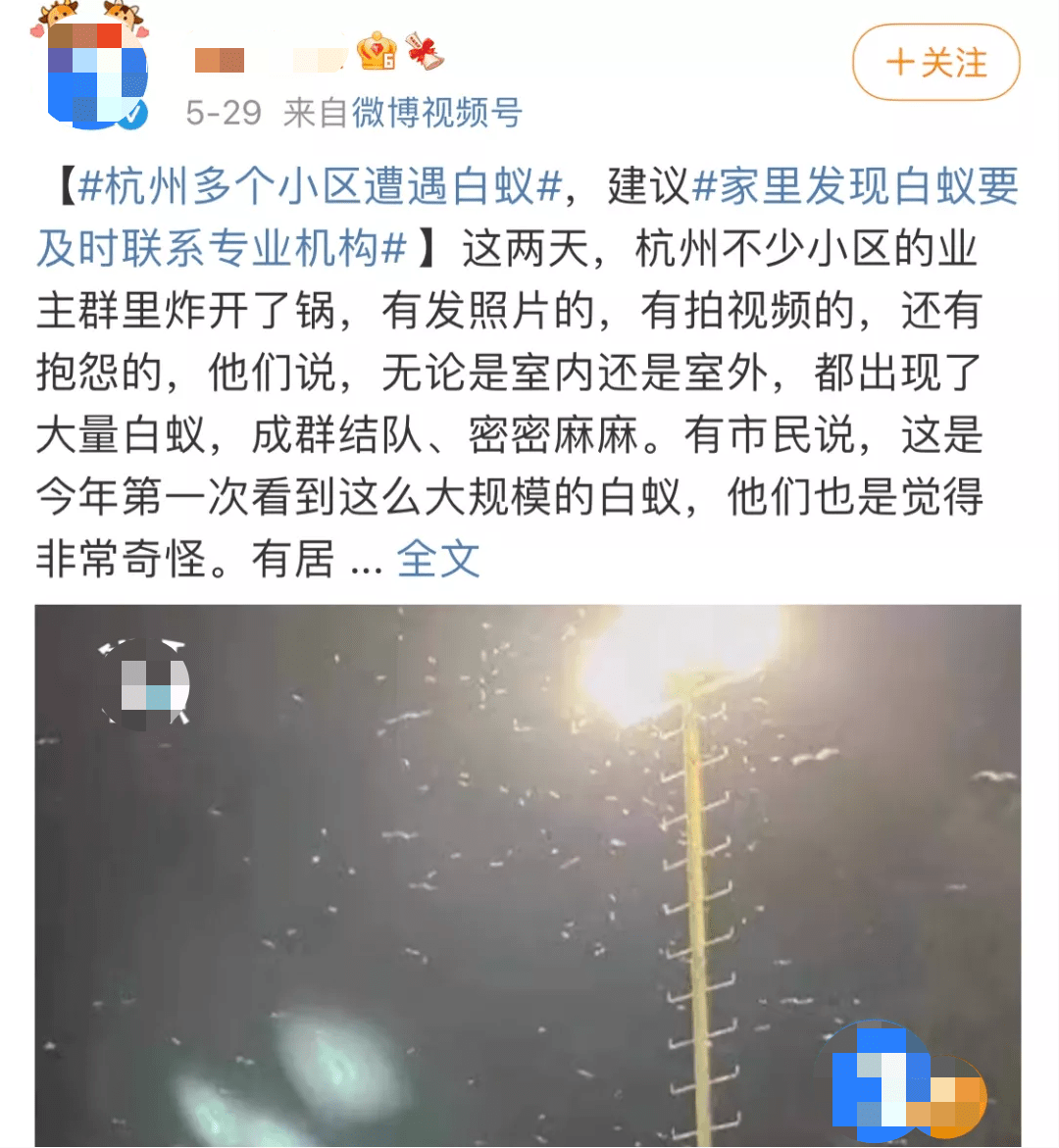Follow this account with the 关注 button
The height and width of the screenshot is (1148, 1059).
tap(935, 64)
